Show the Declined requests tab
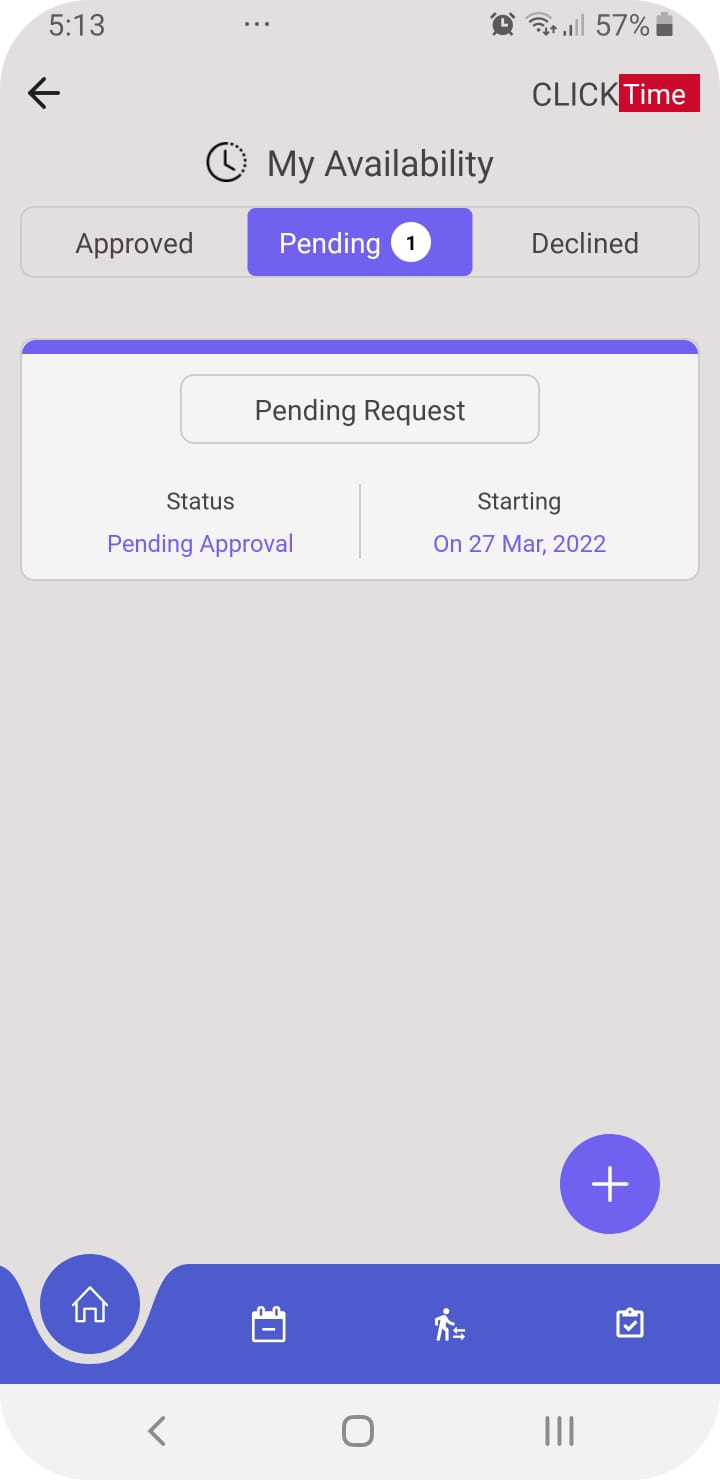720x1480 pixels. 585,243
